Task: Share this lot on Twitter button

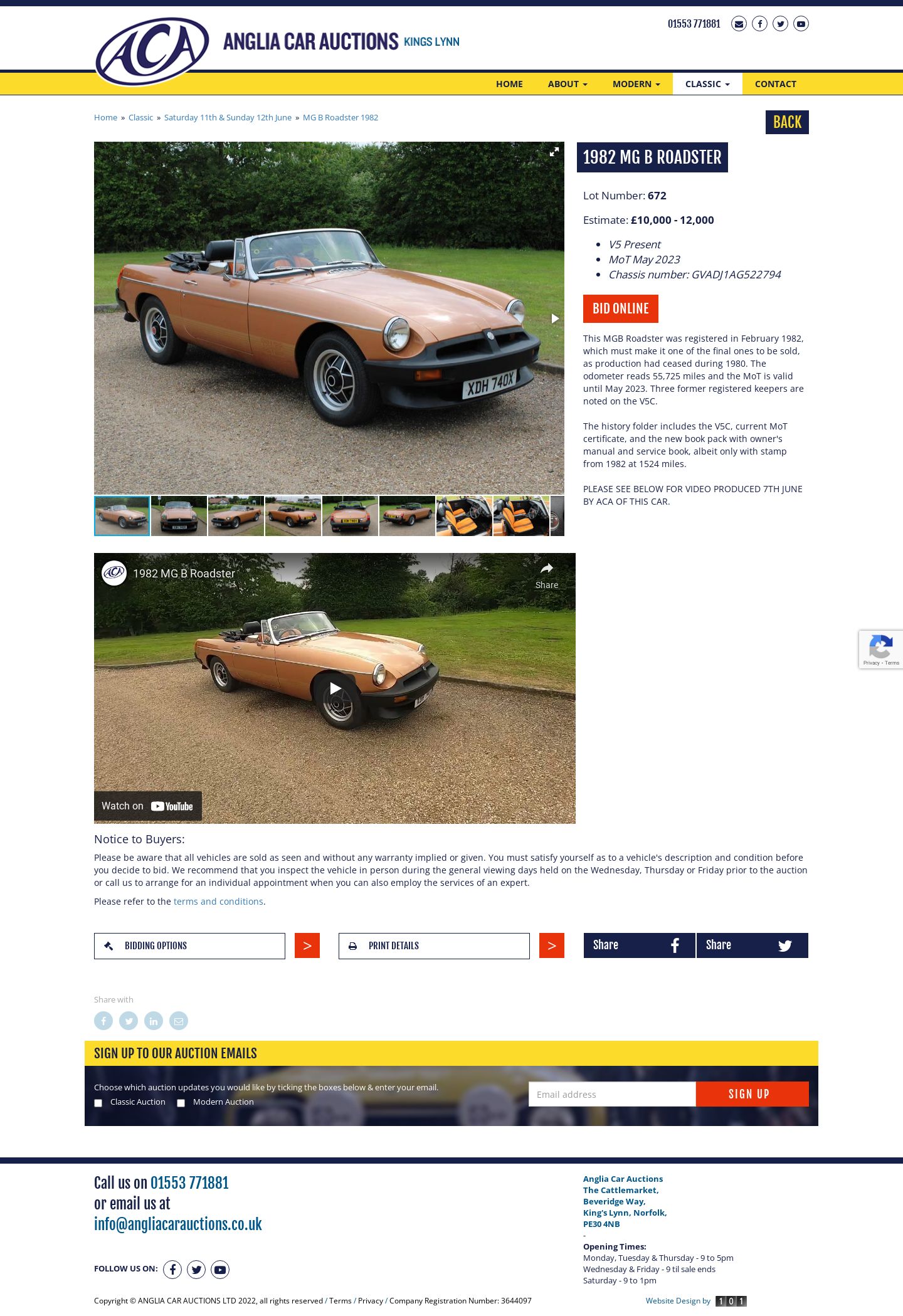Action: coord(752,945)
